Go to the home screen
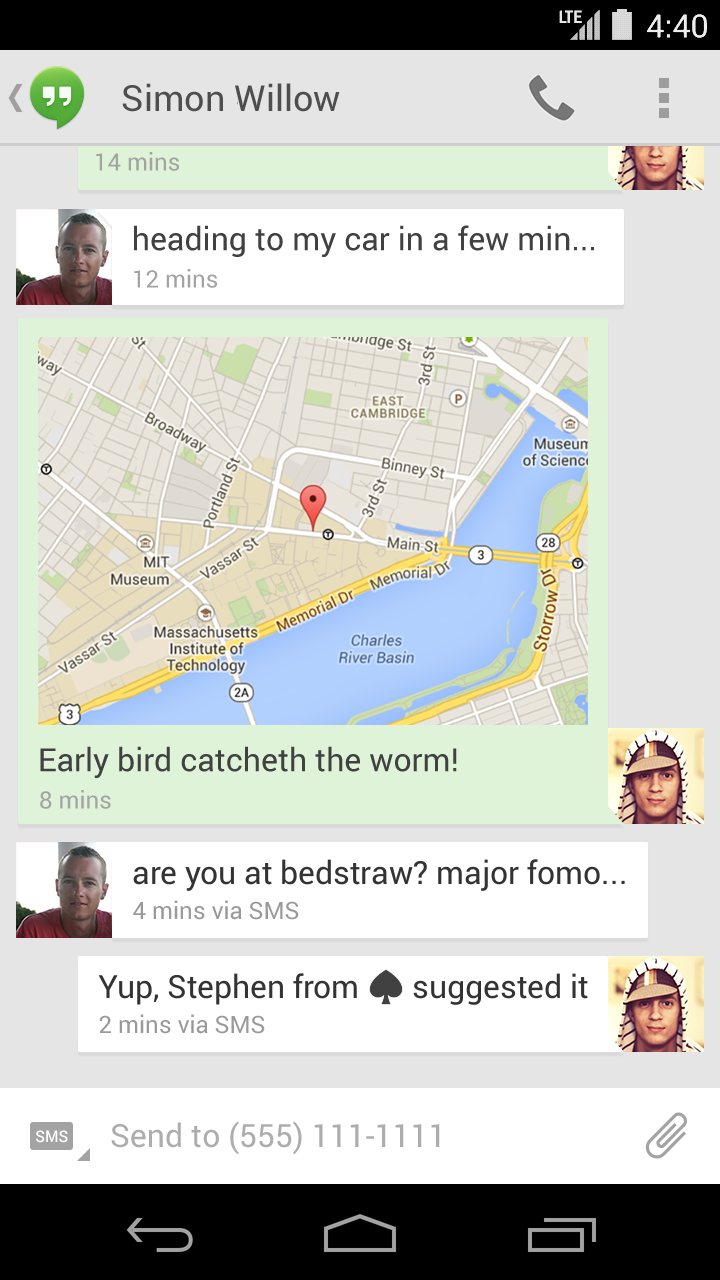 (x=360, y=1236)
